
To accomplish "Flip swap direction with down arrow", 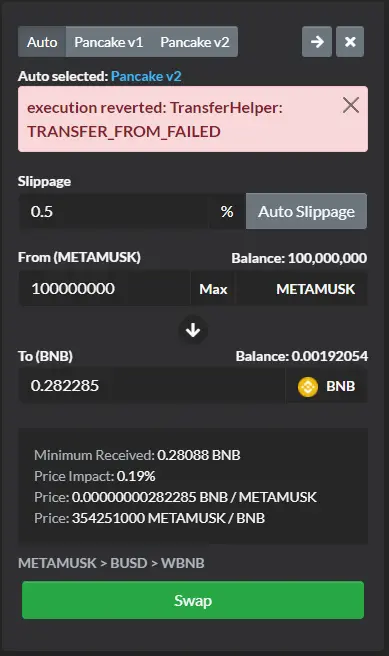I will pos(193,331).
